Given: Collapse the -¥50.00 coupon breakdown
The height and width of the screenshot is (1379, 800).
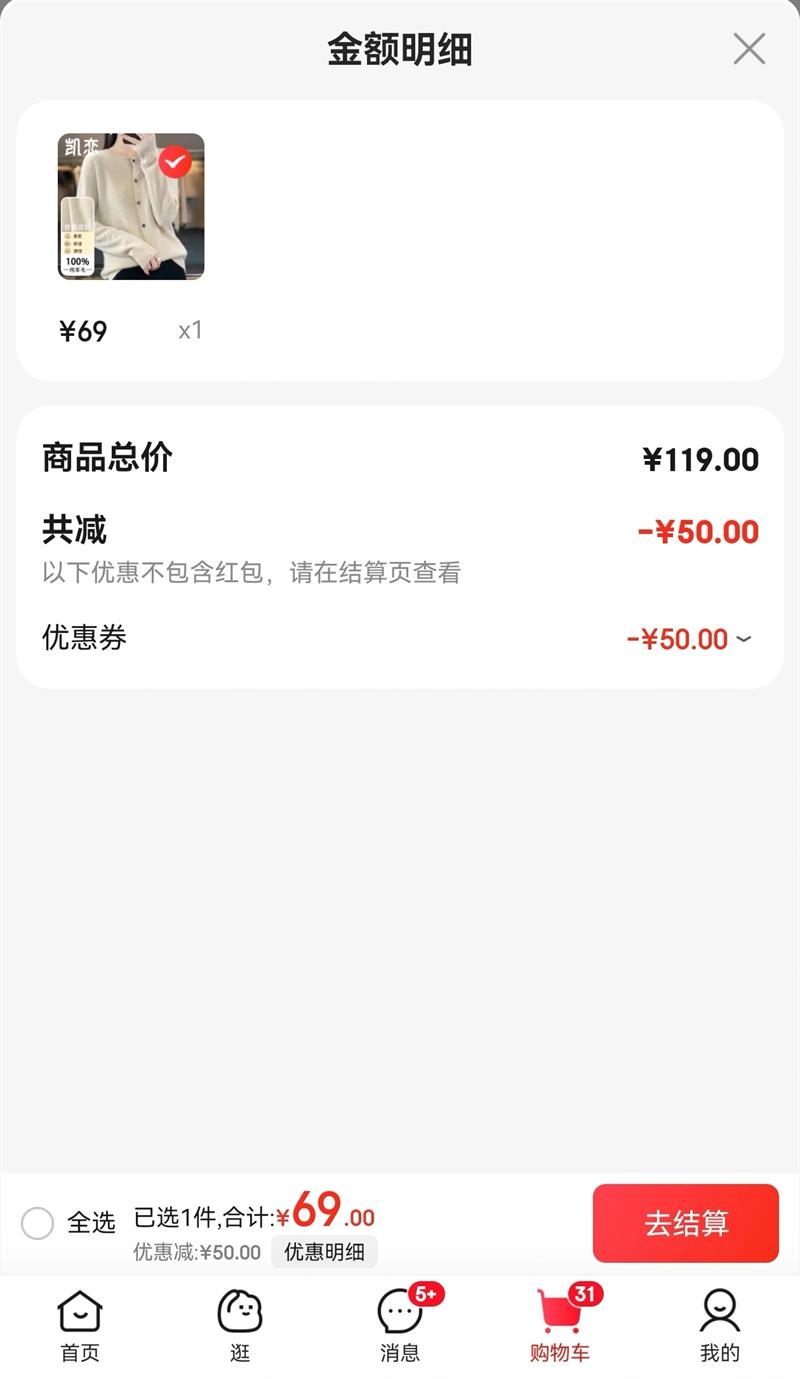Looking at the screenshot, I should tap(742, 638).
